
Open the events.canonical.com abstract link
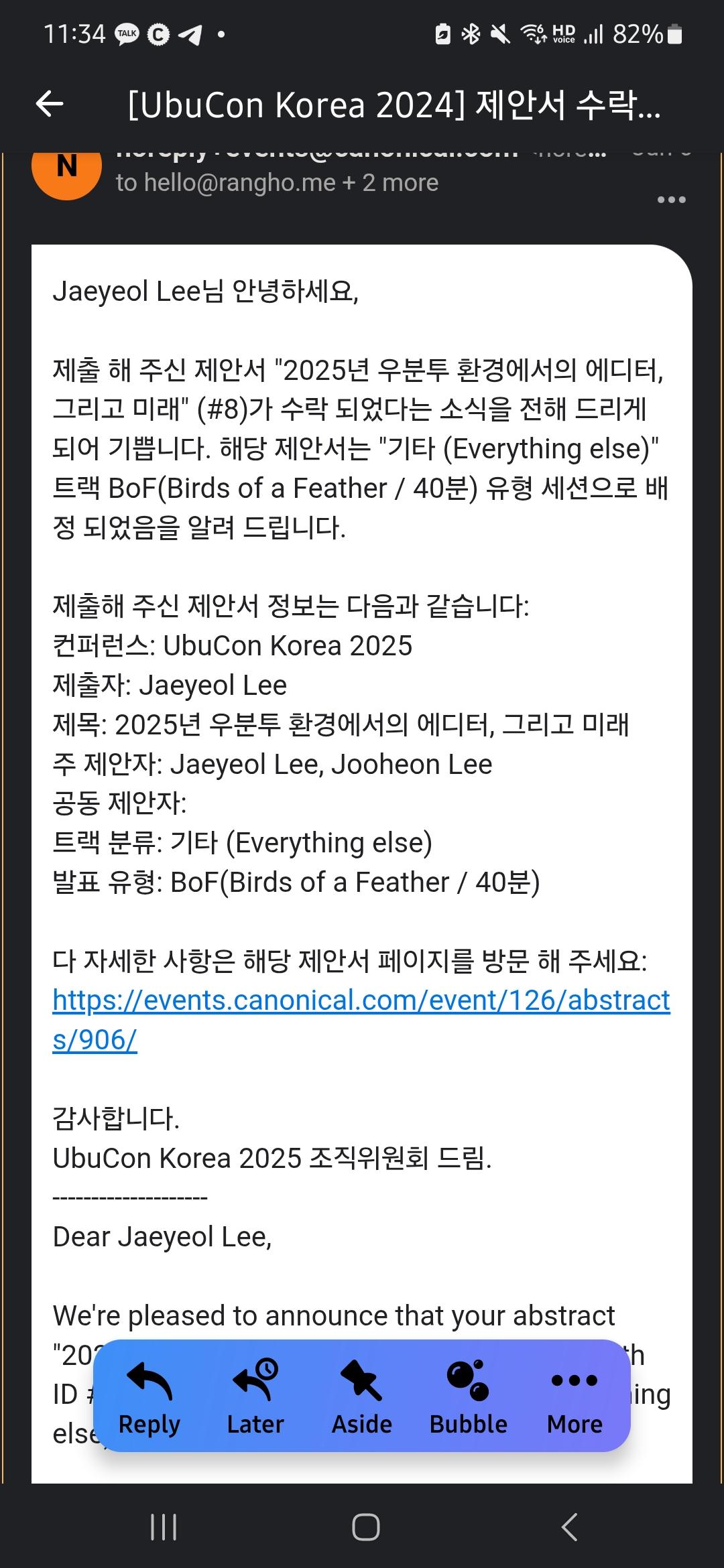click(361, 1000)
